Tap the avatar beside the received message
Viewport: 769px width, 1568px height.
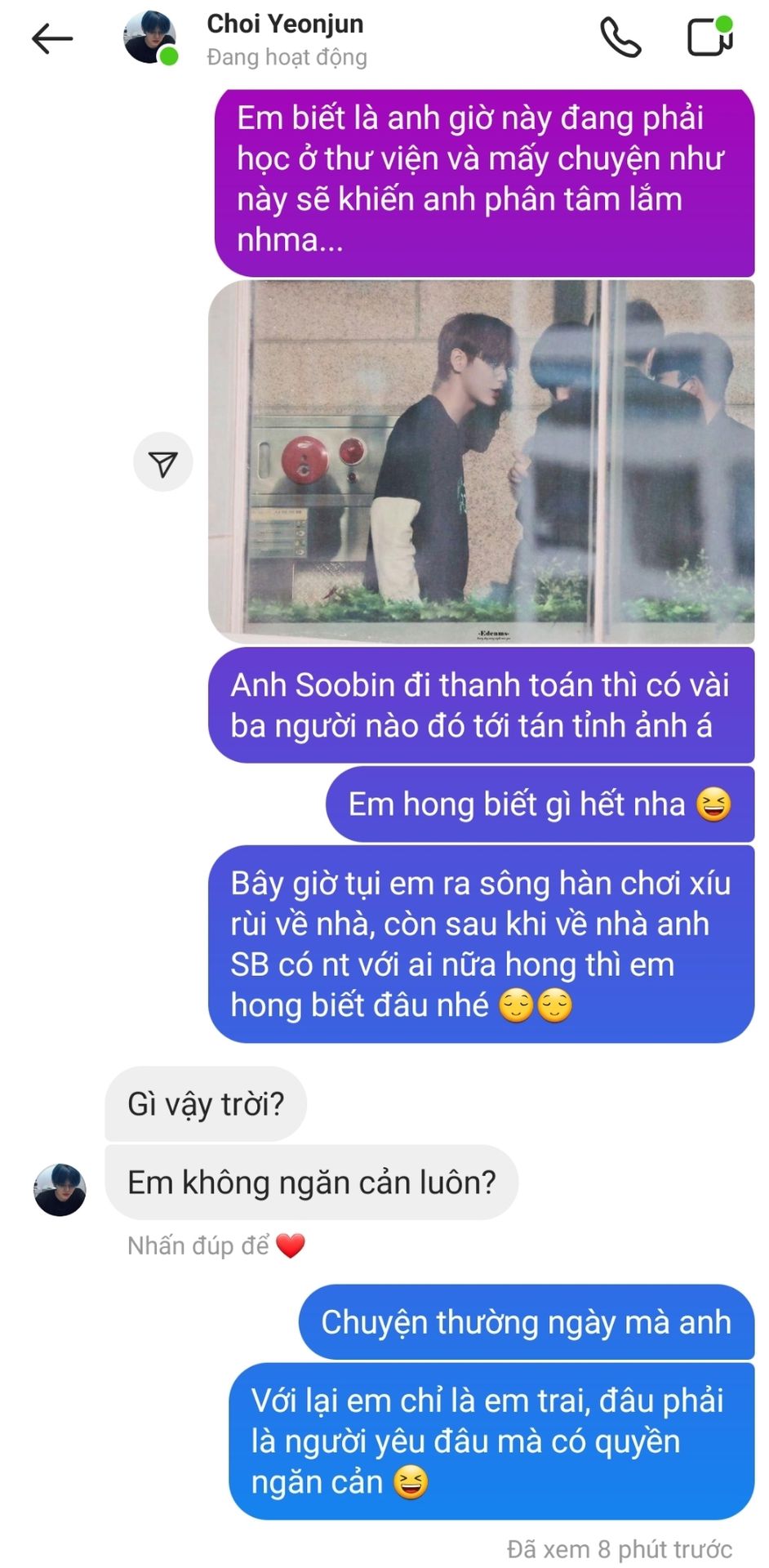click(x=60, y=1190)
